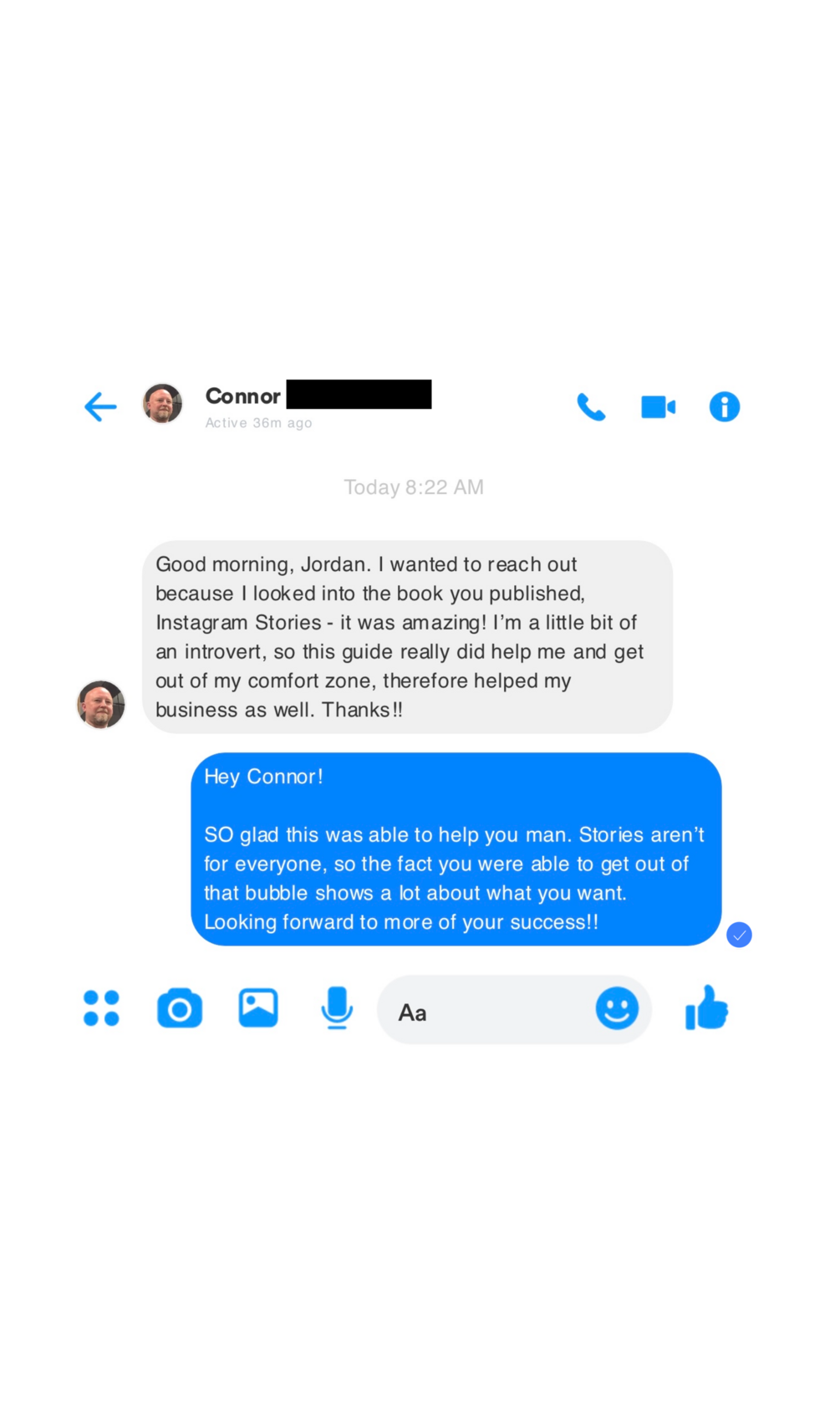Screen dimensions: 840x1402
Task: Send a thumbs-up like
Action: pos(707,1008)
